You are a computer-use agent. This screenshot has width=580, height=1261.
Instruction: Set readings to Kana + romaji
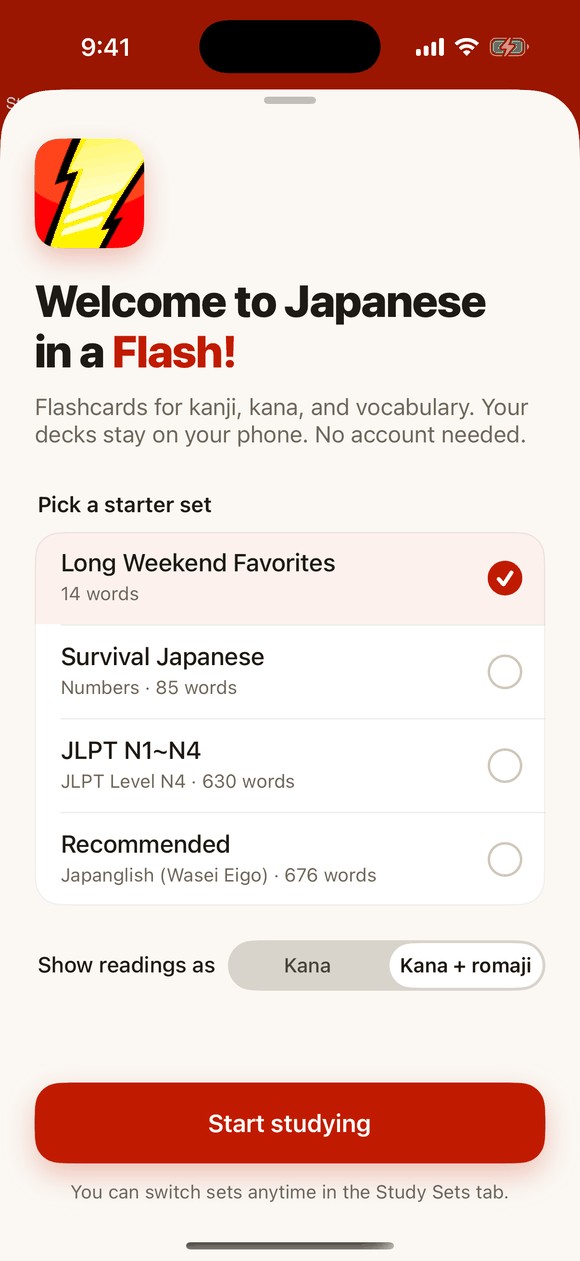pyautogui.click(x=465, y=966)
